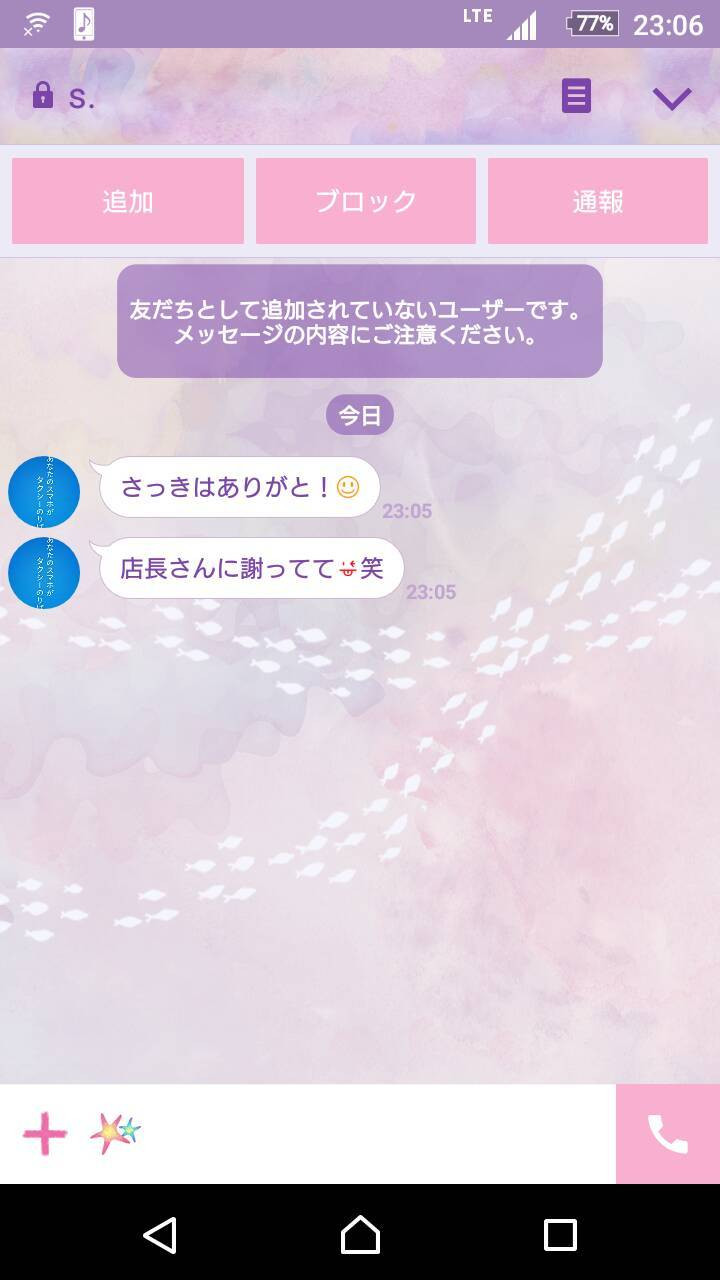The image size is (720, 1280).
Task: Open the starfish sticker picker
Action: [x=115, y=1134]
